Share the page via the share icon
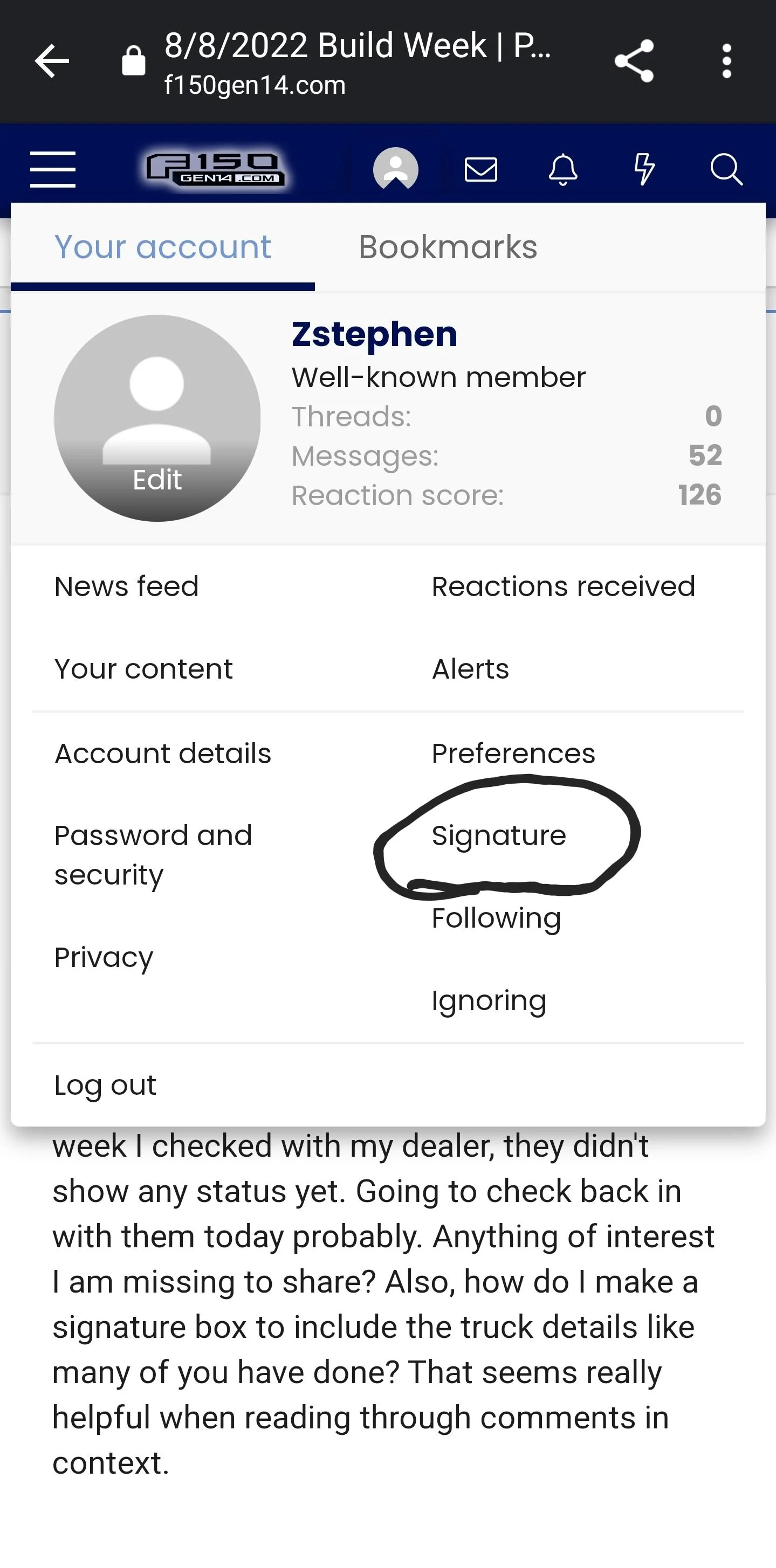Screen dimensions: 776x1568 click(634, 60)
